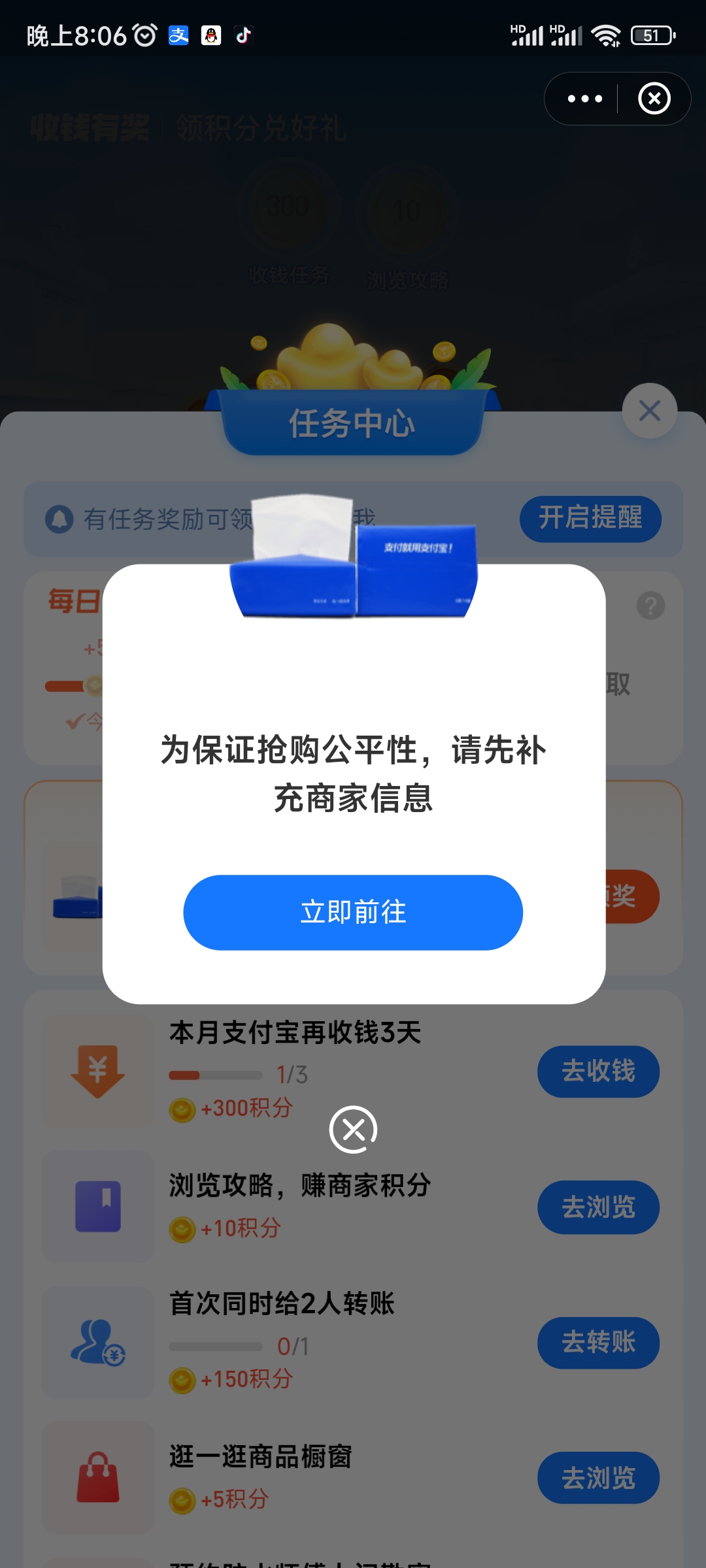Open the question mark help icon
Image resolution: width=706 pixels, height=1568 pixels.
[650, 606]
